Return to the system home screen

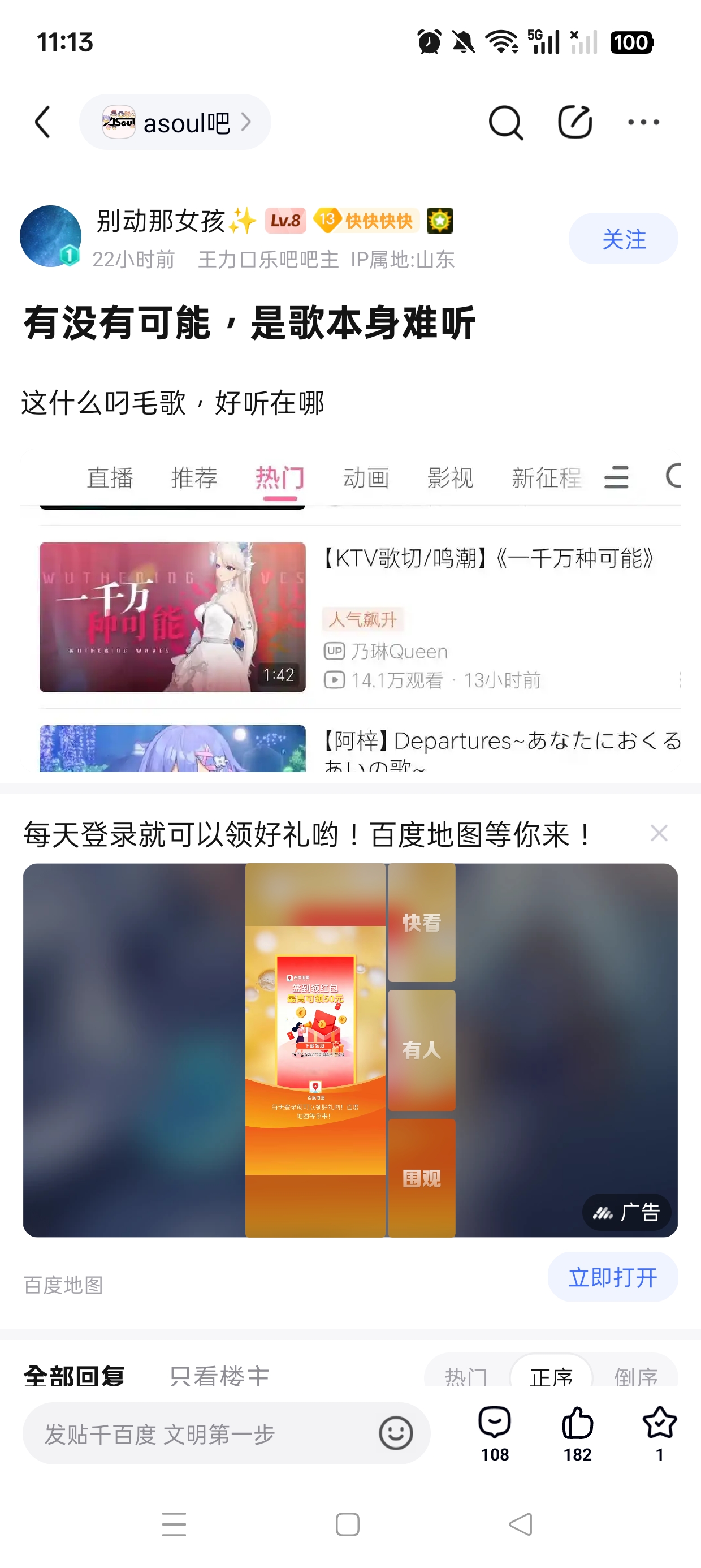348,1525
